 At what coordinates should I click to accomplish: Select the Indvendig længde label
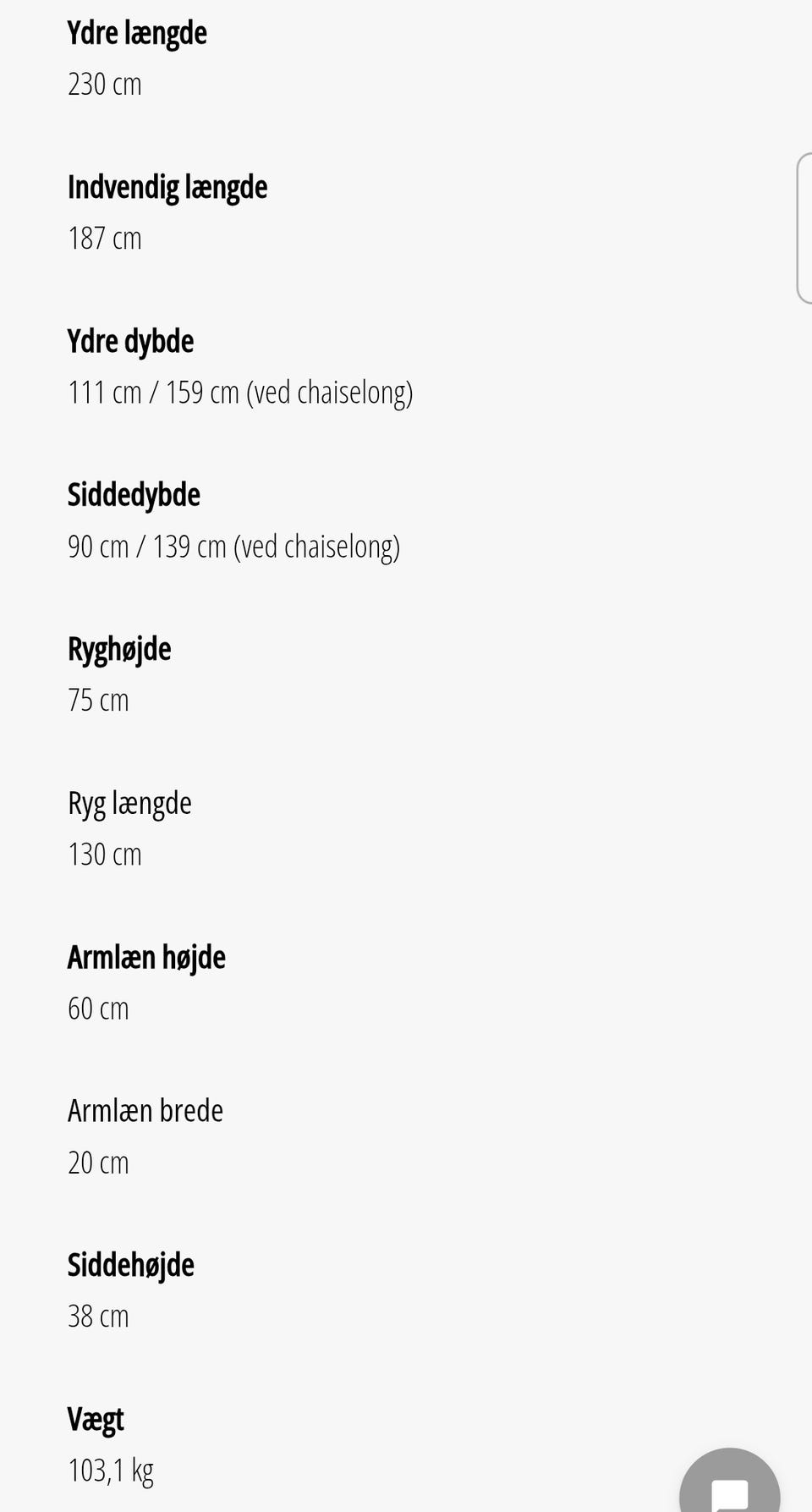(167, 186)
